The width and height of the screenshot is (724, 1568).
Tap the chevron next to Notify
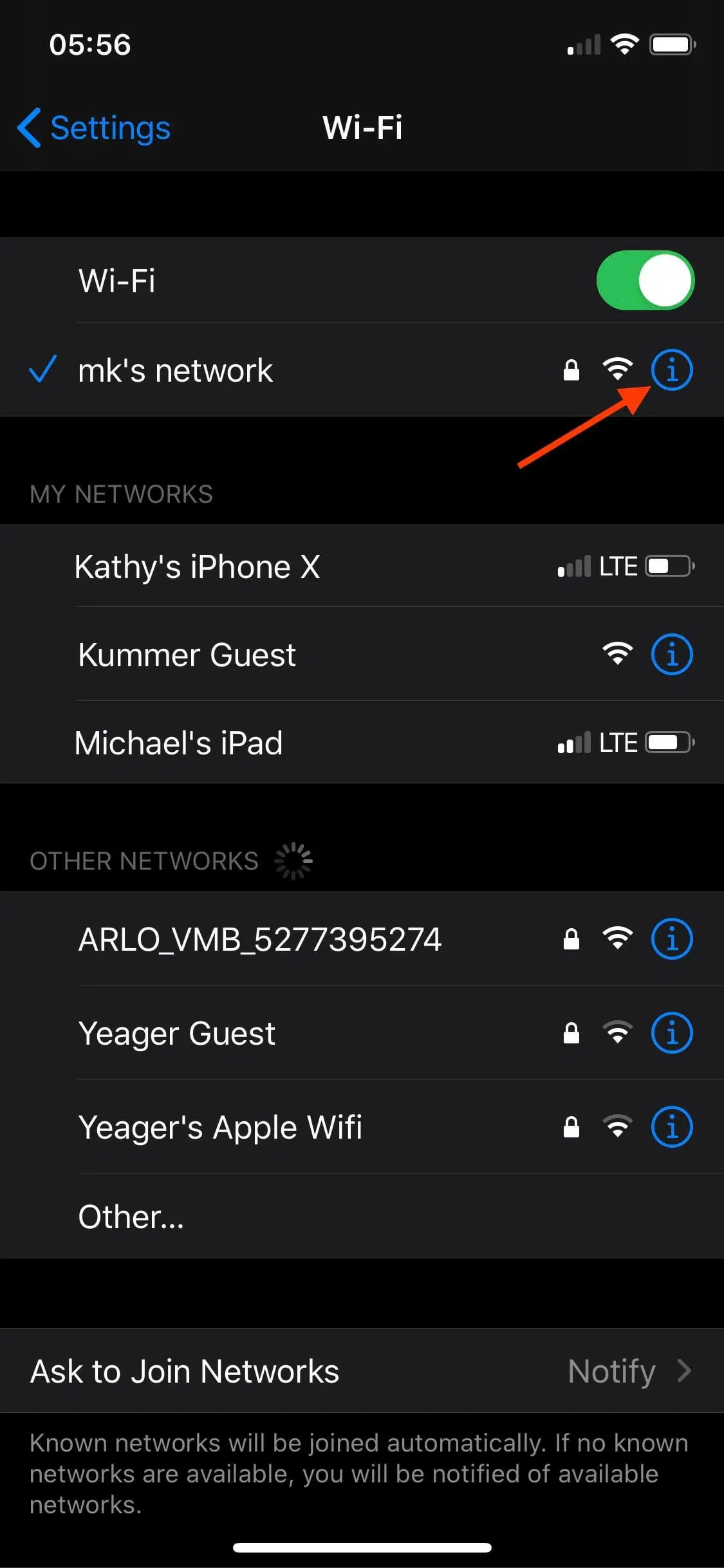685,1371
